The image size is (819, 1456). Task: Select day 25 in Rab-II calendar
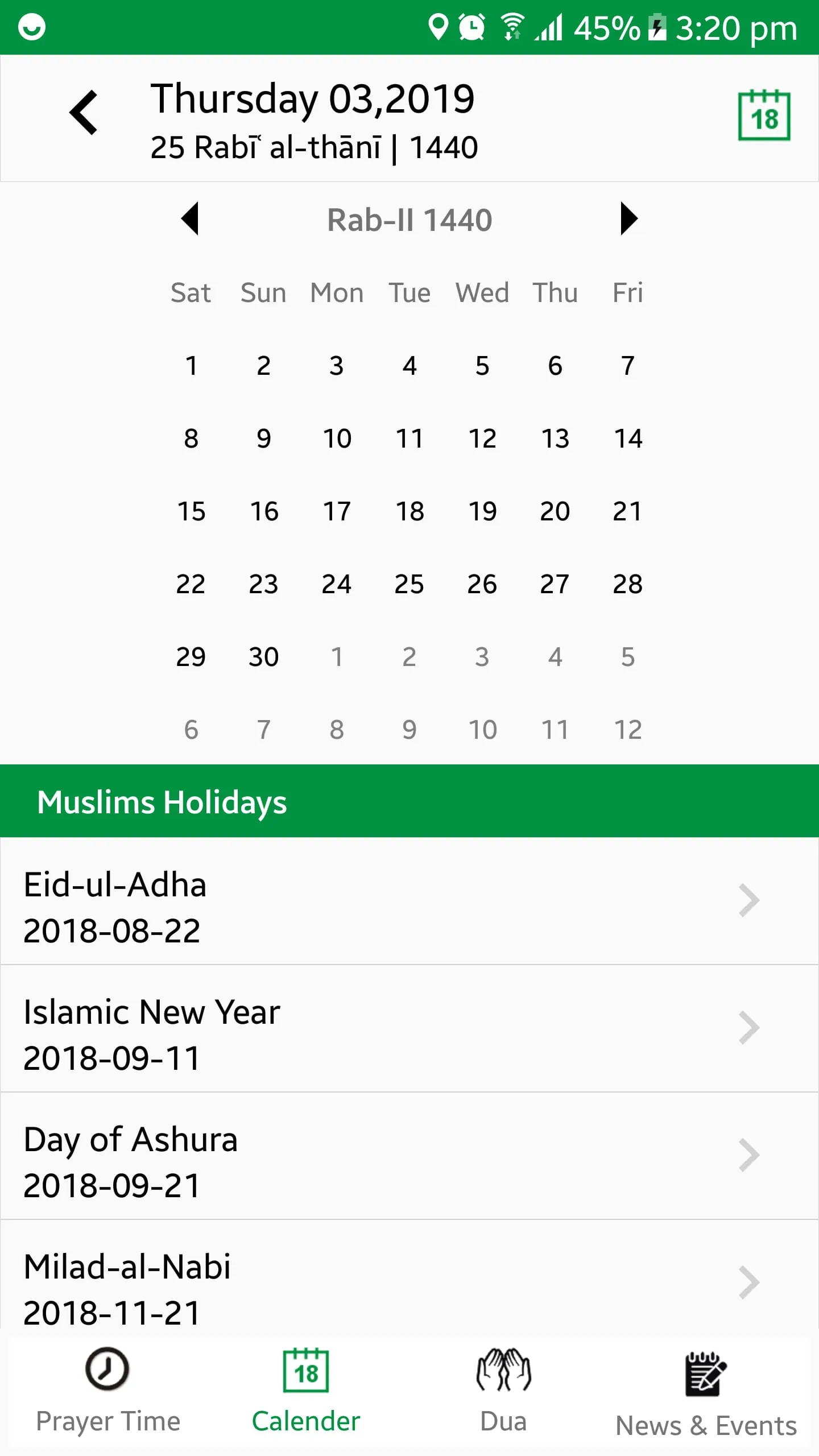tap(409, 584)
